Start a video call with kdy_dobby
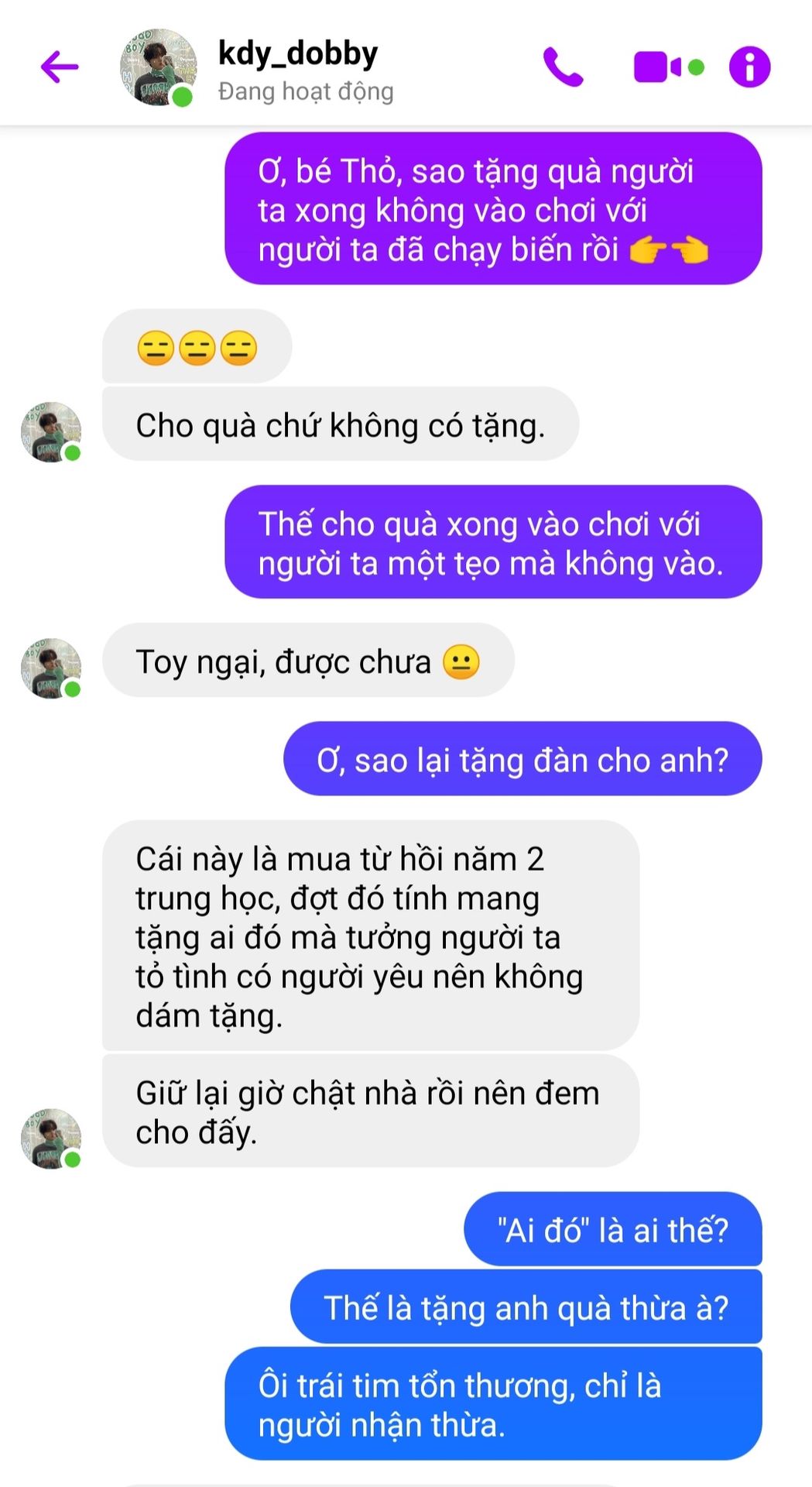 [x=658, y=67]
